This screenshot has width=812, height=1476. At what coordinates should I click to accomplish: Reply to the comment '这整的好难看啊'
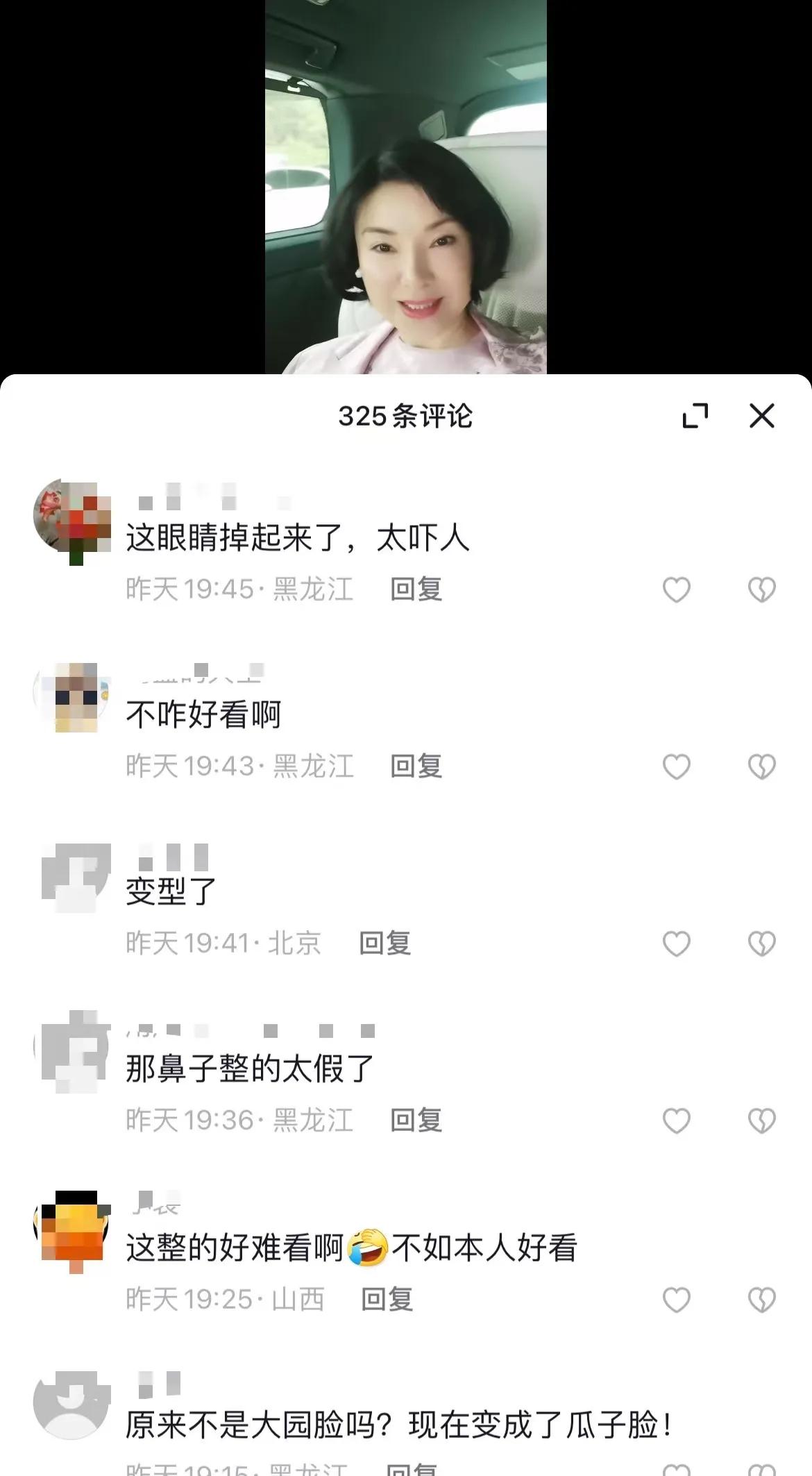387,1299
